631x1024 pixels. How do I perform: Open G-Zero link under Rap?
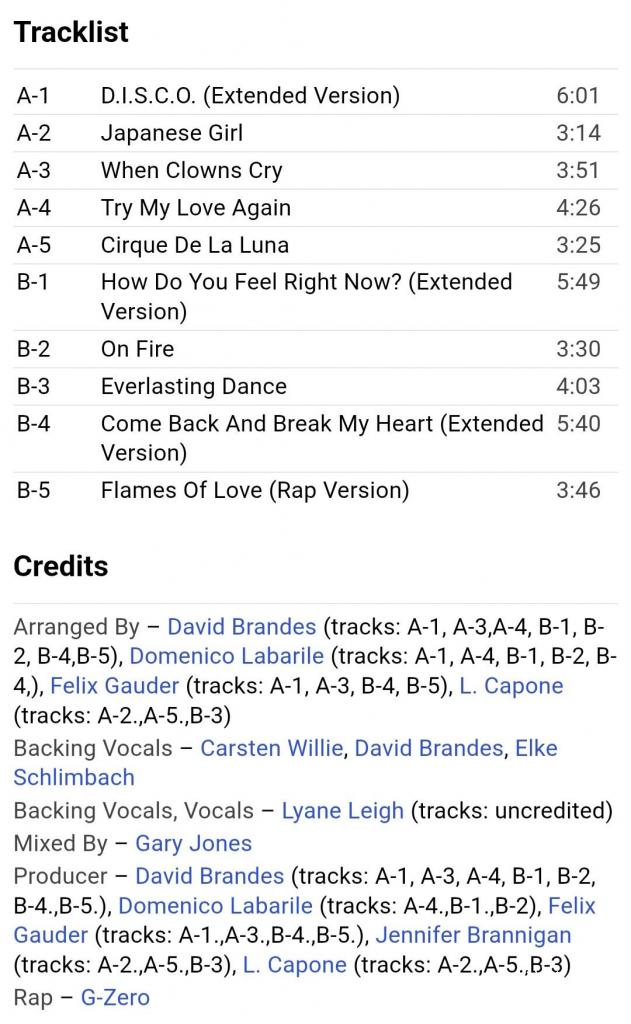[115, 997]
